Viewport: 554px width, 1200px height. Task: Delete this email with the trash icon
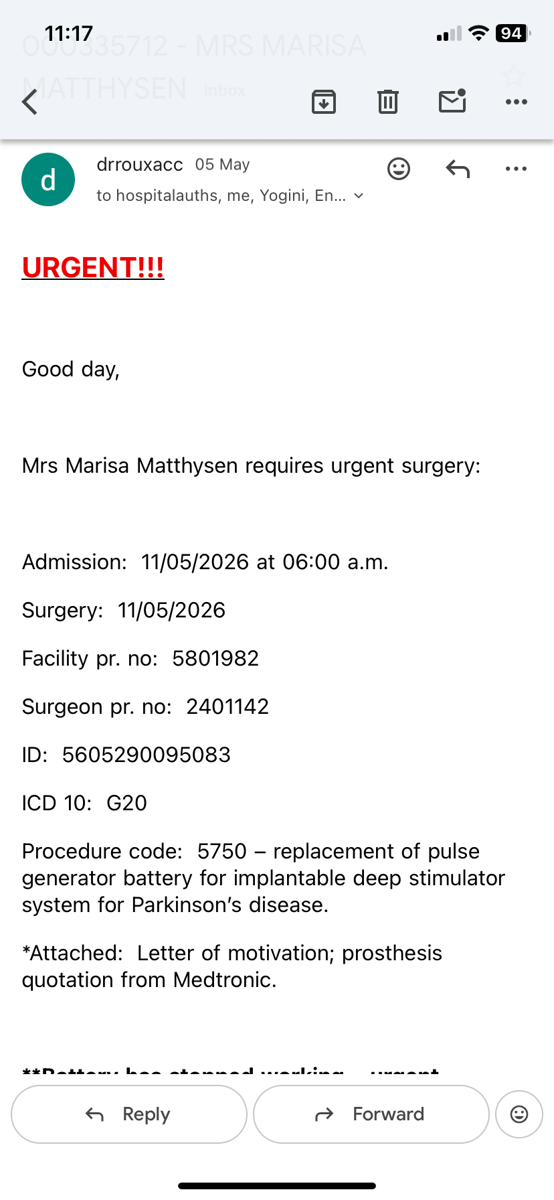click(388, 101)
